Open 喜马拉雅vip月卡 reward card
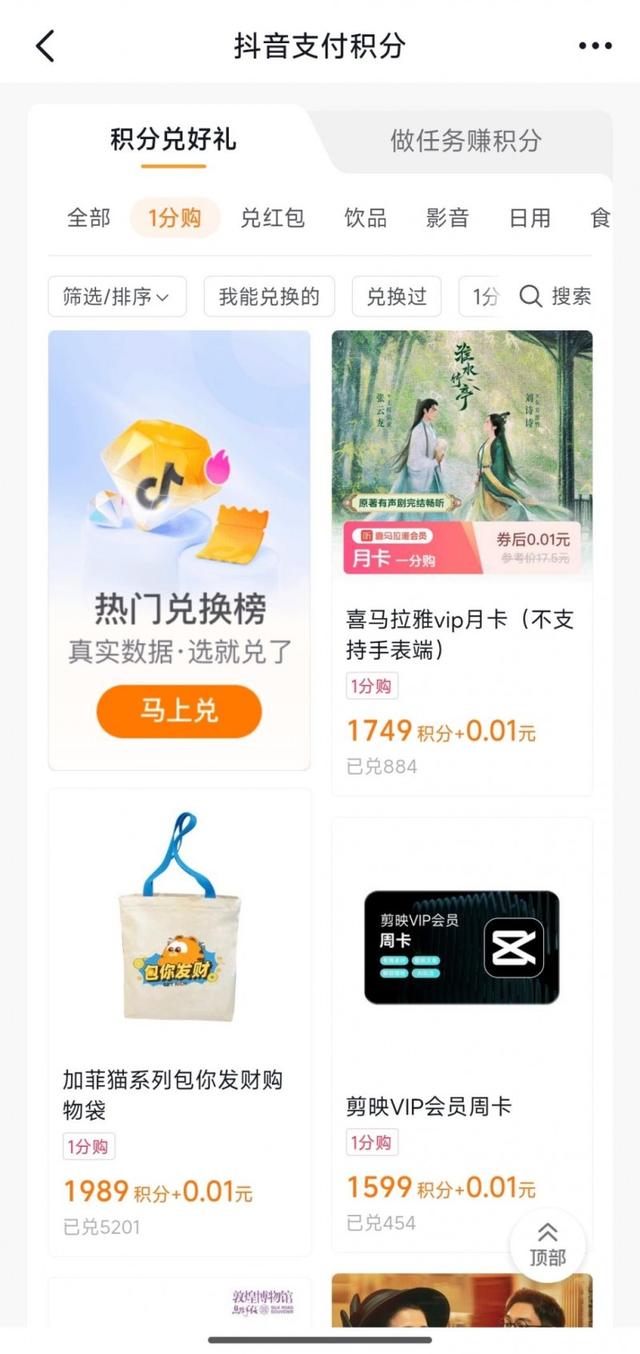 [x=461, y=560]
